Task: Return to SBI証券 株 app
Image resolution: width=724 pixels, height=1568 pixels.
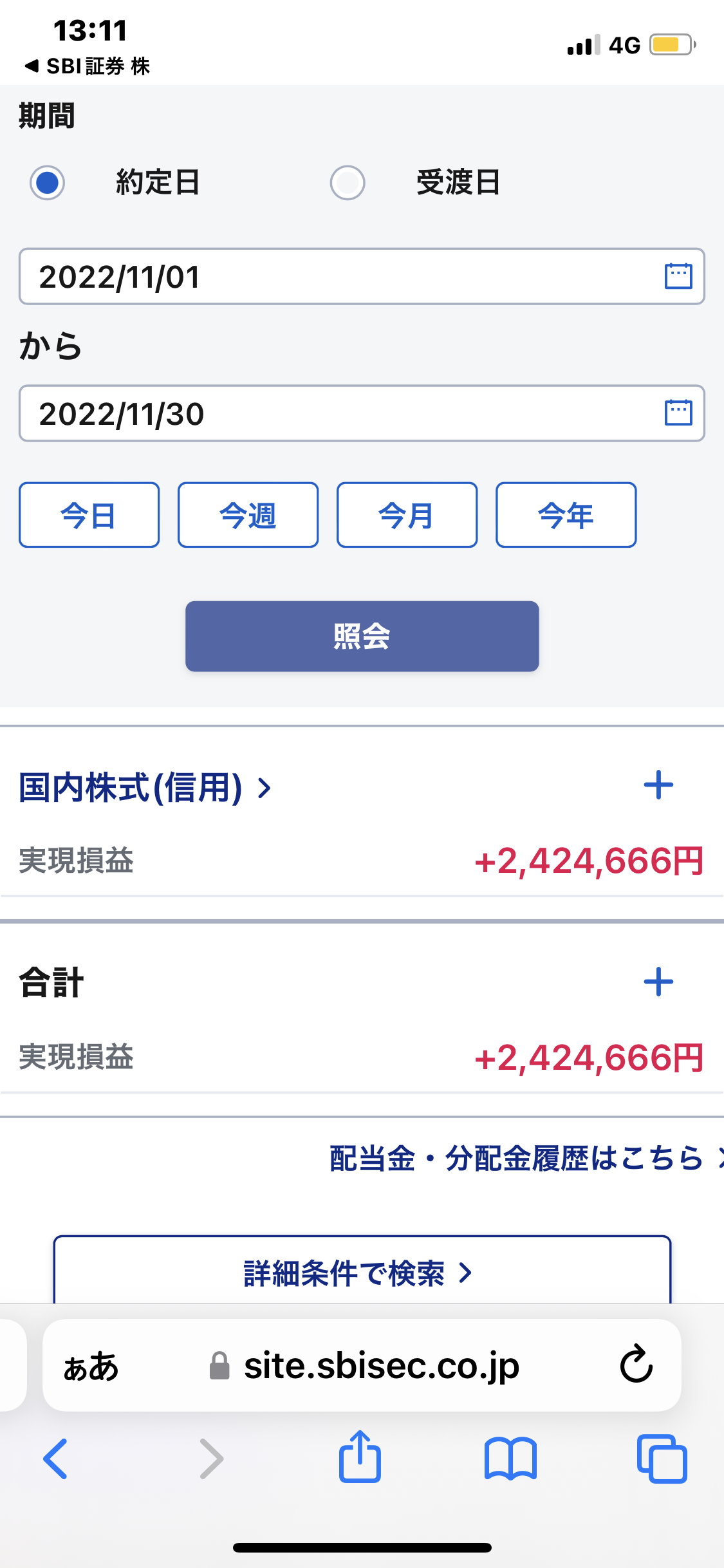Action: tap(87, 66)
